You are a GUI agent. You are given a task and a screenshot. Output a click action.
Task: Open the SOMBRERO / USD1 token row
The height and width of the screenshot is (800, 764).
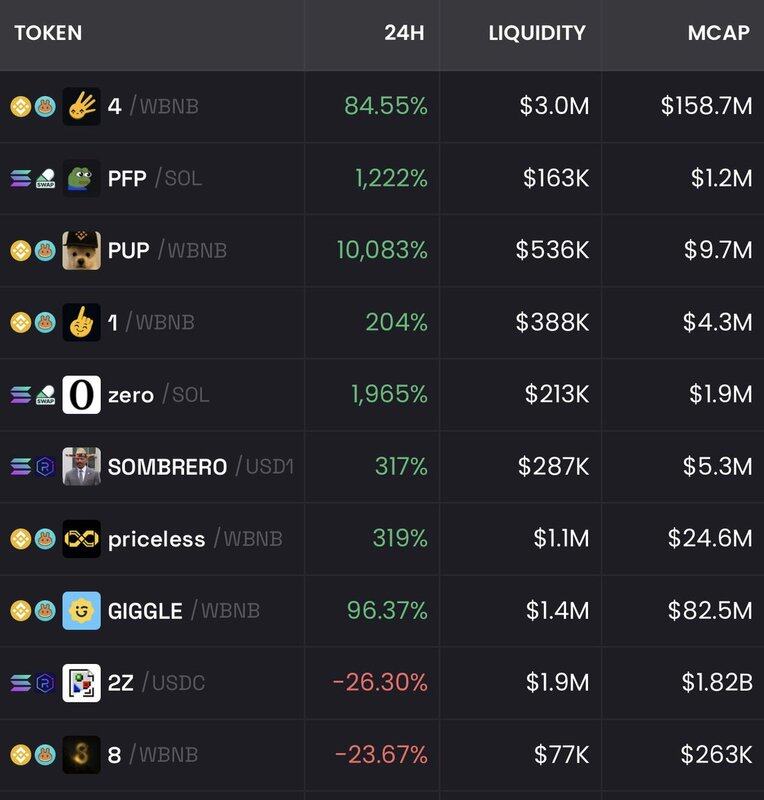pos(167,466)
